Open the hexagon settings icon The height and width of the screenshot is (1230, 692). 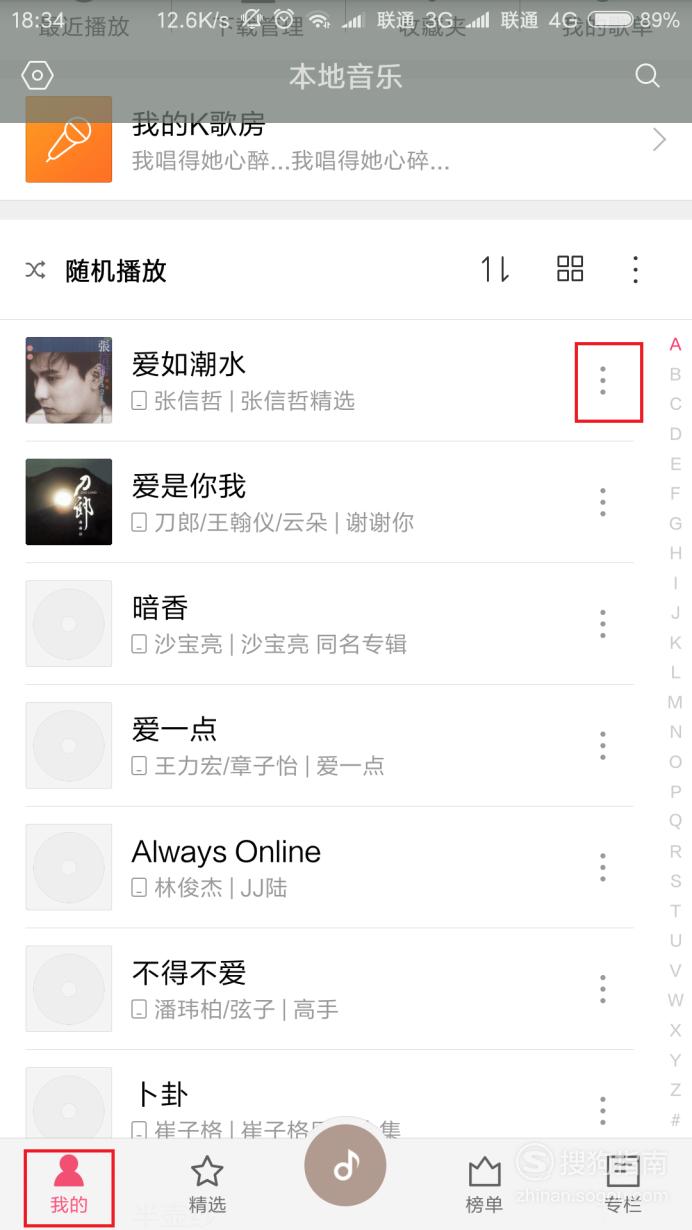(37, 76)
